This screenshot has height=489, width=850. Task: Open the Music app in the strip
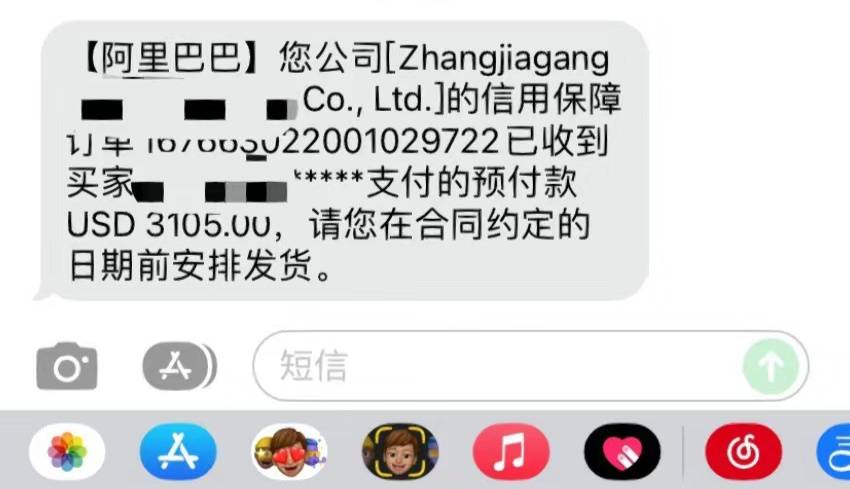[511, 451]
